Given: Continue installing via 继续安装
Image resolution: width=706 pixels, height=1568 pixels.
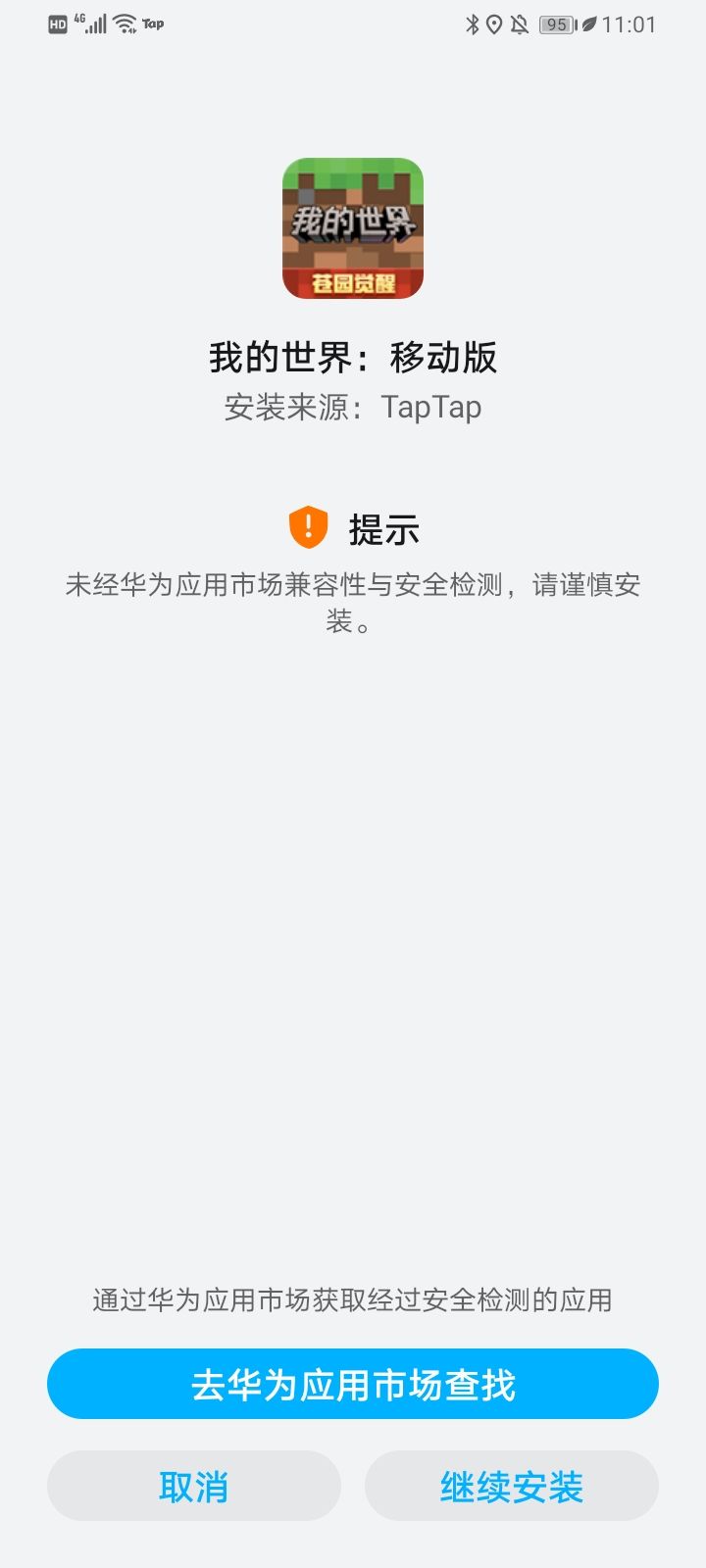Looking at the screenshot, I should (511, 1486).
